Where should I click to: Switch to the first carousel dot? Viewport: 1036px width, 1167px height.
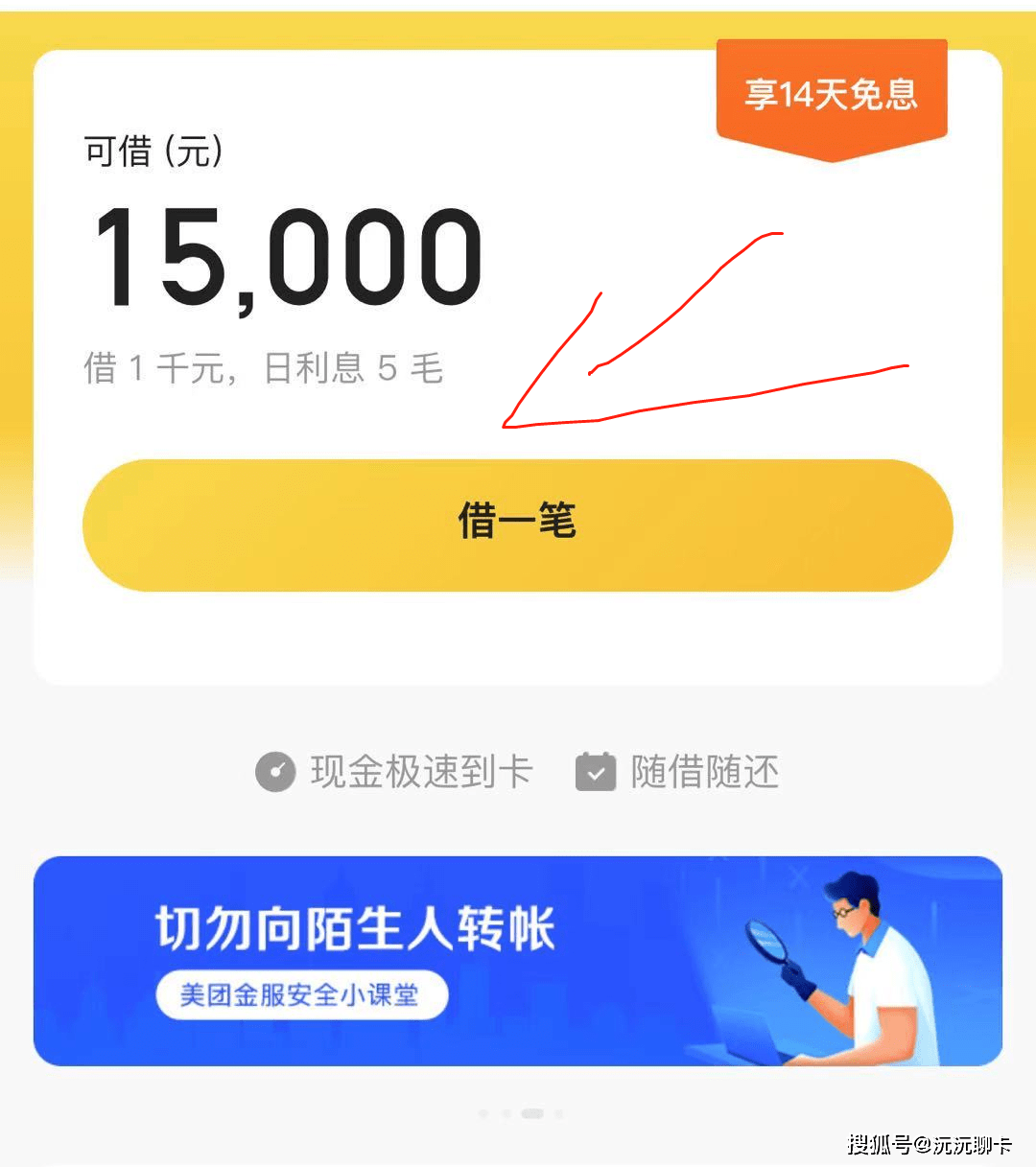click(x=483, y=1113)
